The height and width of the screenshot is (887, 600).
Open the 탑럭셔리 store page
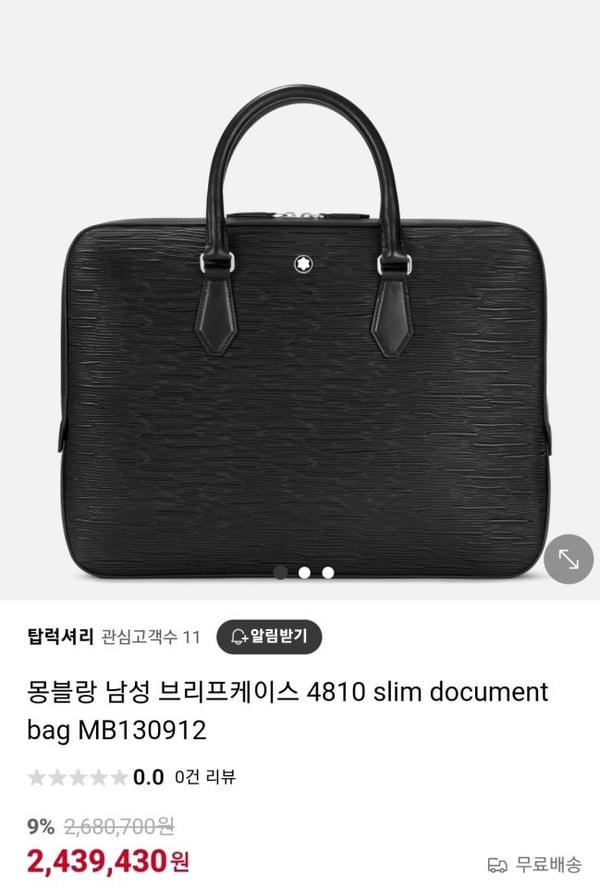(x=61, y=636)
